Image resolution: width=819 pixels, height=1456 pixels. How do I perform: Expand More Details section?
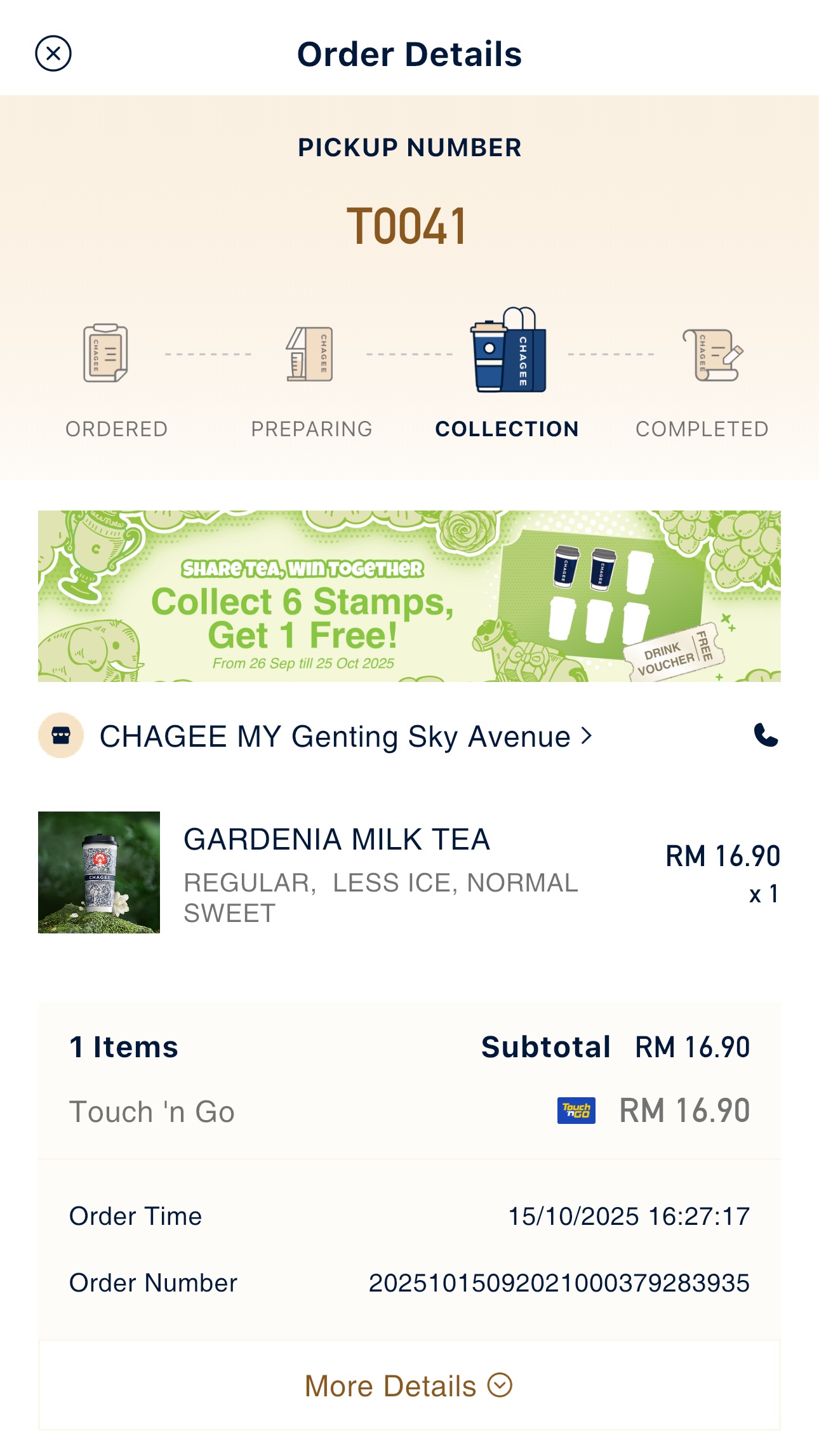pos(409,1386)
